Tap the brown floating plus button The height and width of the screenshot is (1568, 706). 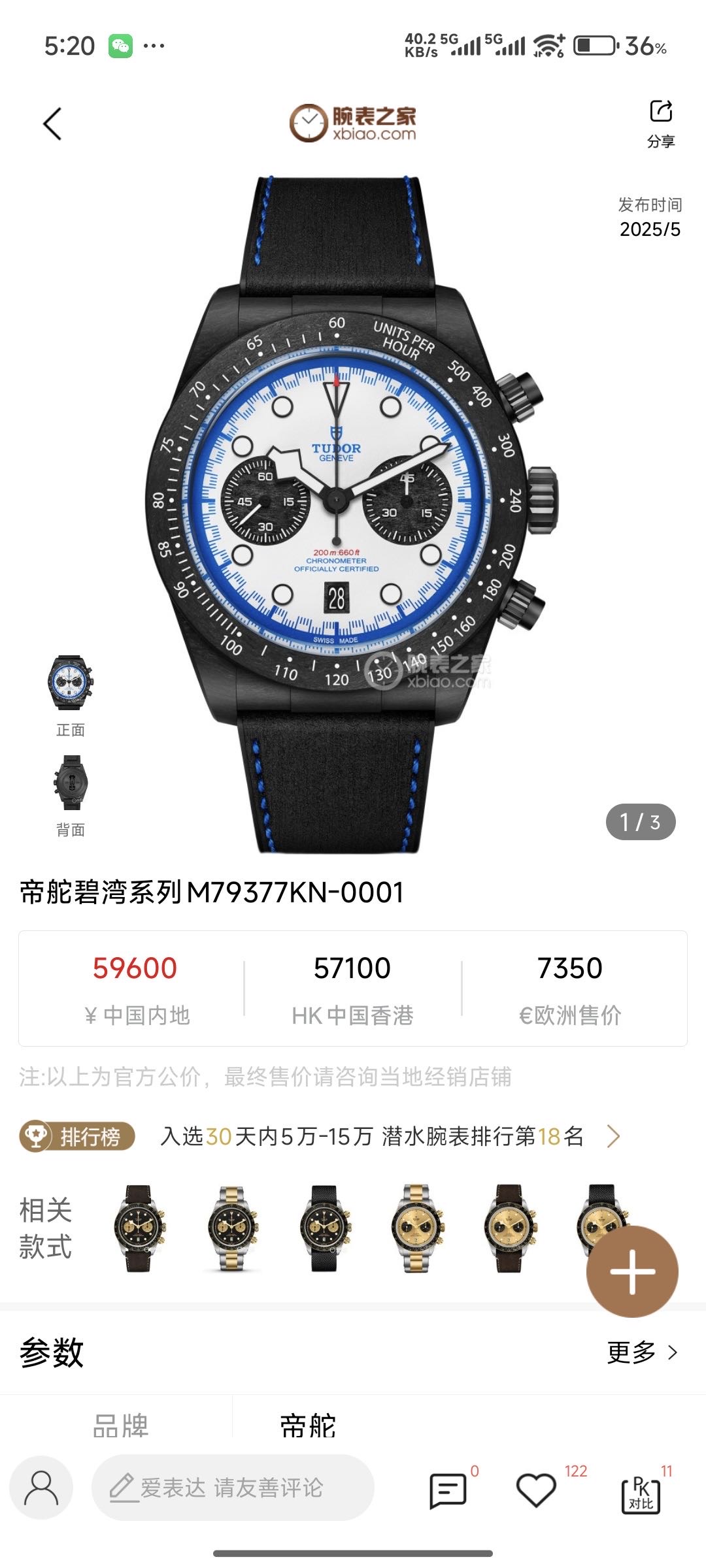click(x=632, y=1271)
